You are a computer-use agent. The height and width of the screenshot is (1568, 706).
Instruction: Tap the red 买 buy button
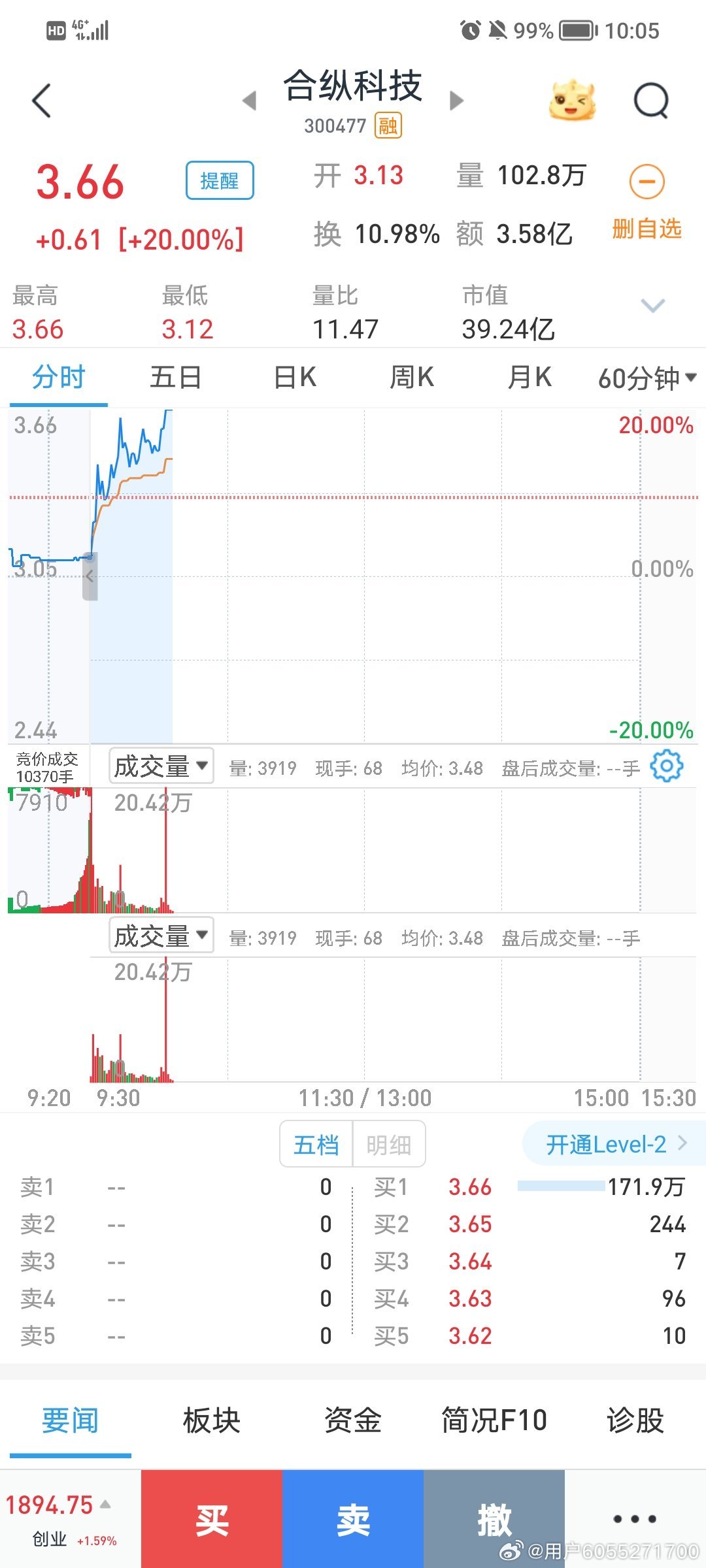click(x=212, y=1519)
